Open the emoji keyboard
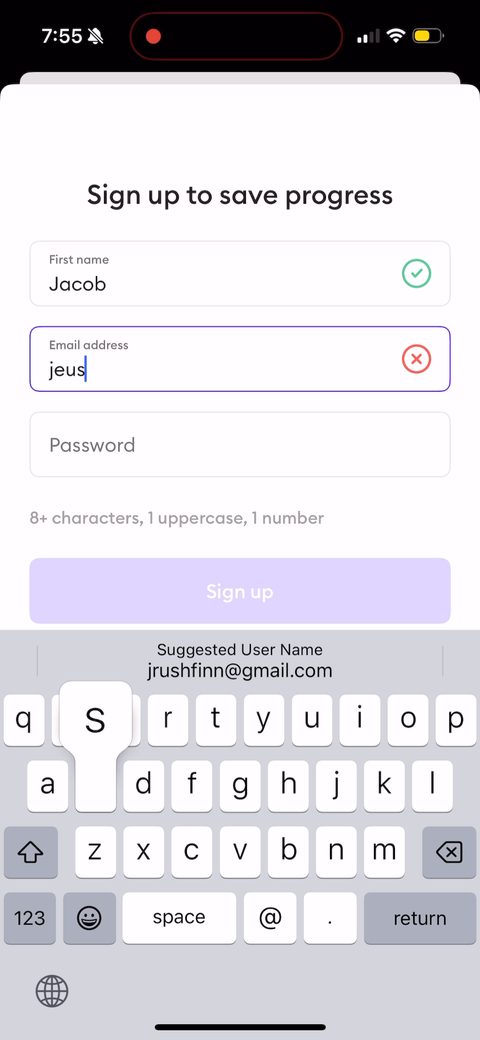Screen dimensions: 480x1040 click(x=90, y=918)
